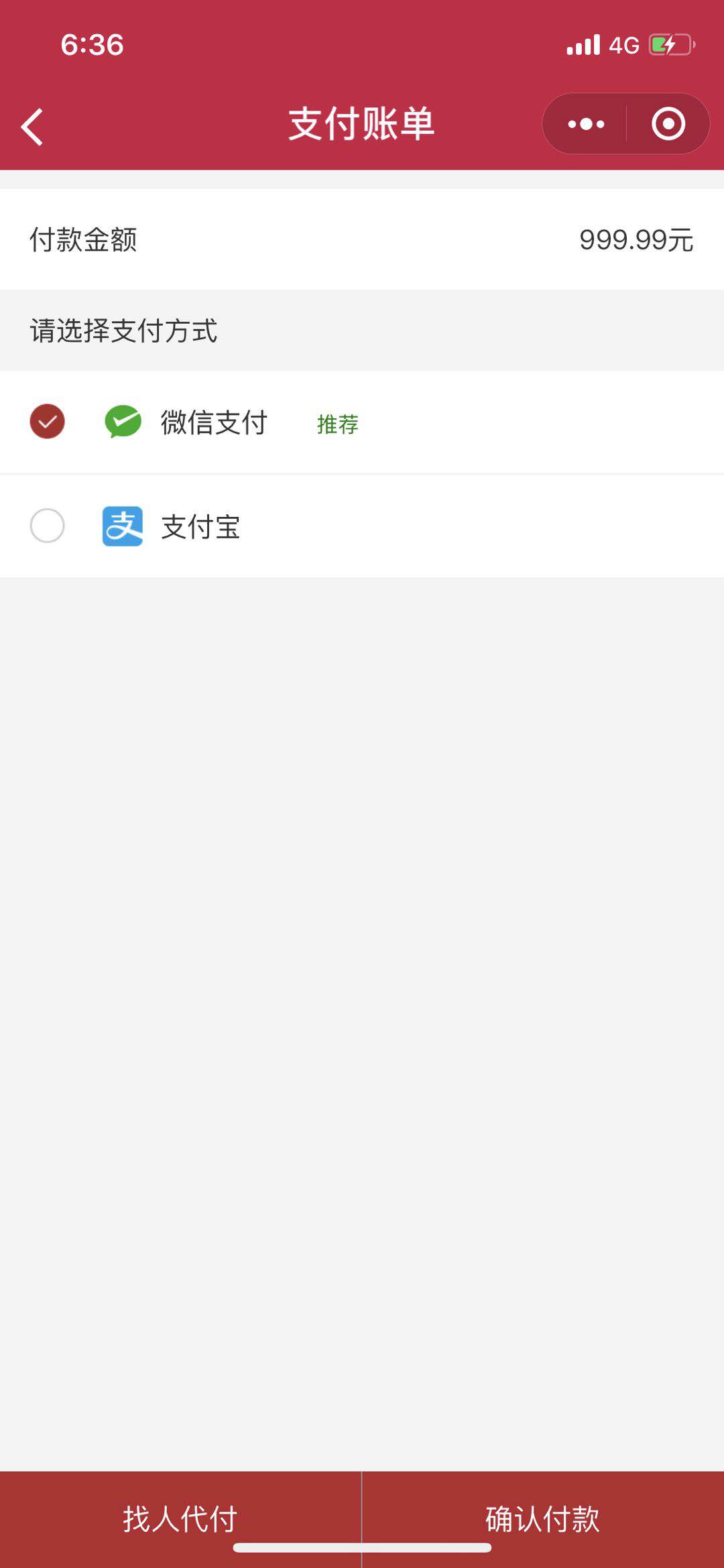Tap 找人代付 to ask someone to pay
Viewport: 724px width, 1568px height.
point(180,1519)
